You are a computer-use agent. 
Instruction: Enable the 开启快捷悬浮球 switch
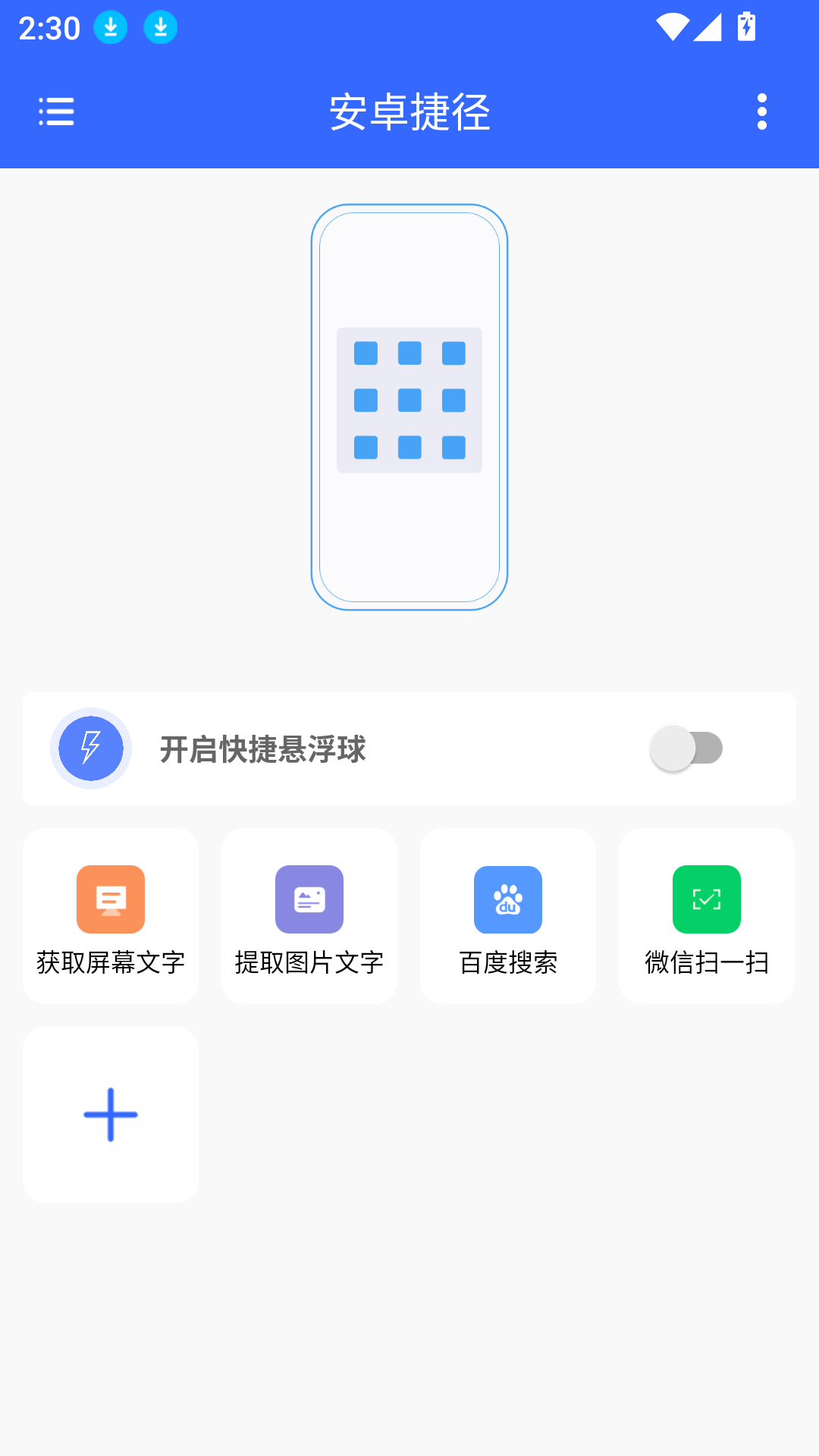coord(686,748)
